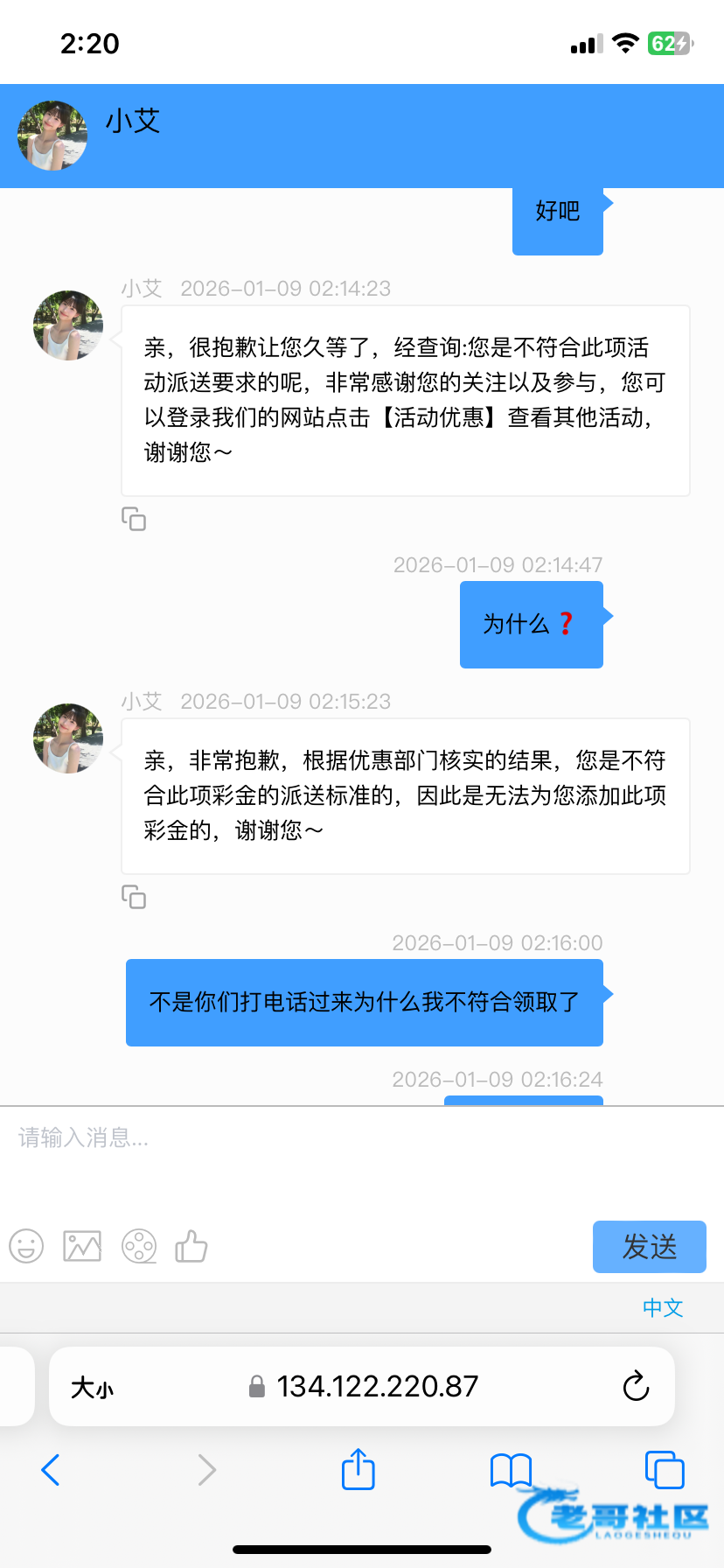Send the message with 发送 button
724x1568 pixels.
(649, 1247)
